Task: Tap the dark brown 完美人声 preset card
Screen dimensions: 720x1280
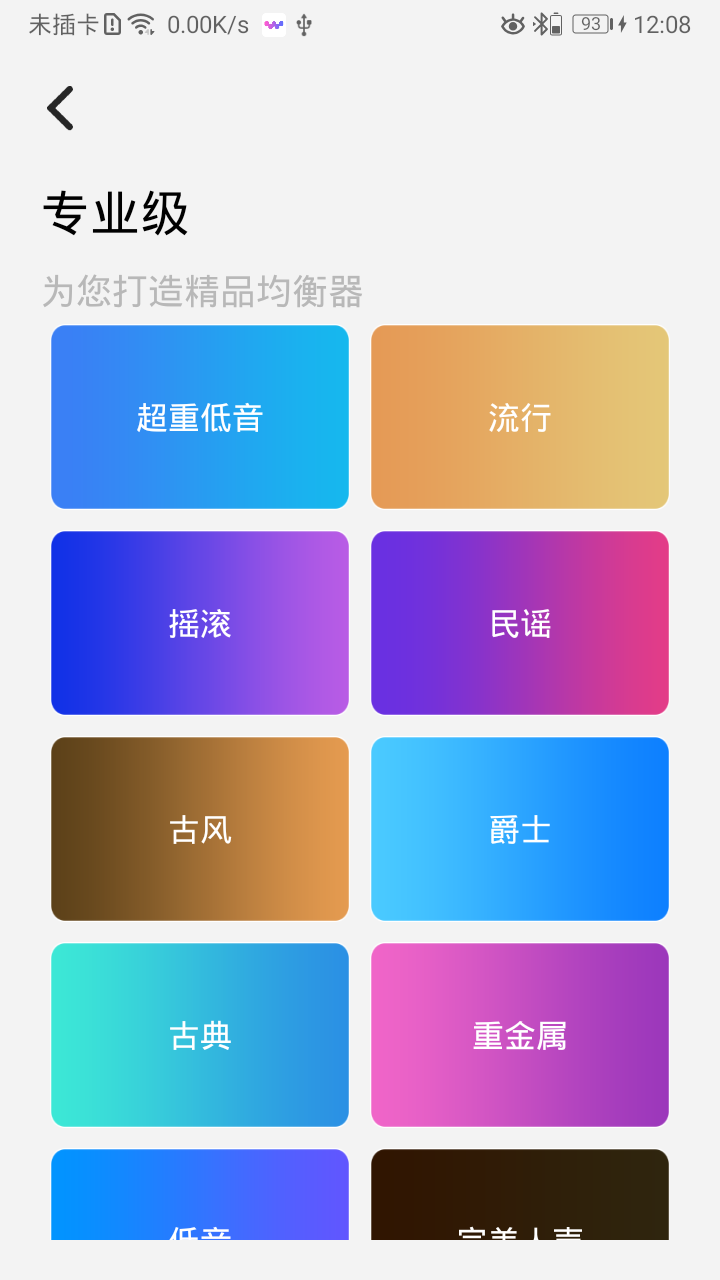Action: coord(520,1200)
